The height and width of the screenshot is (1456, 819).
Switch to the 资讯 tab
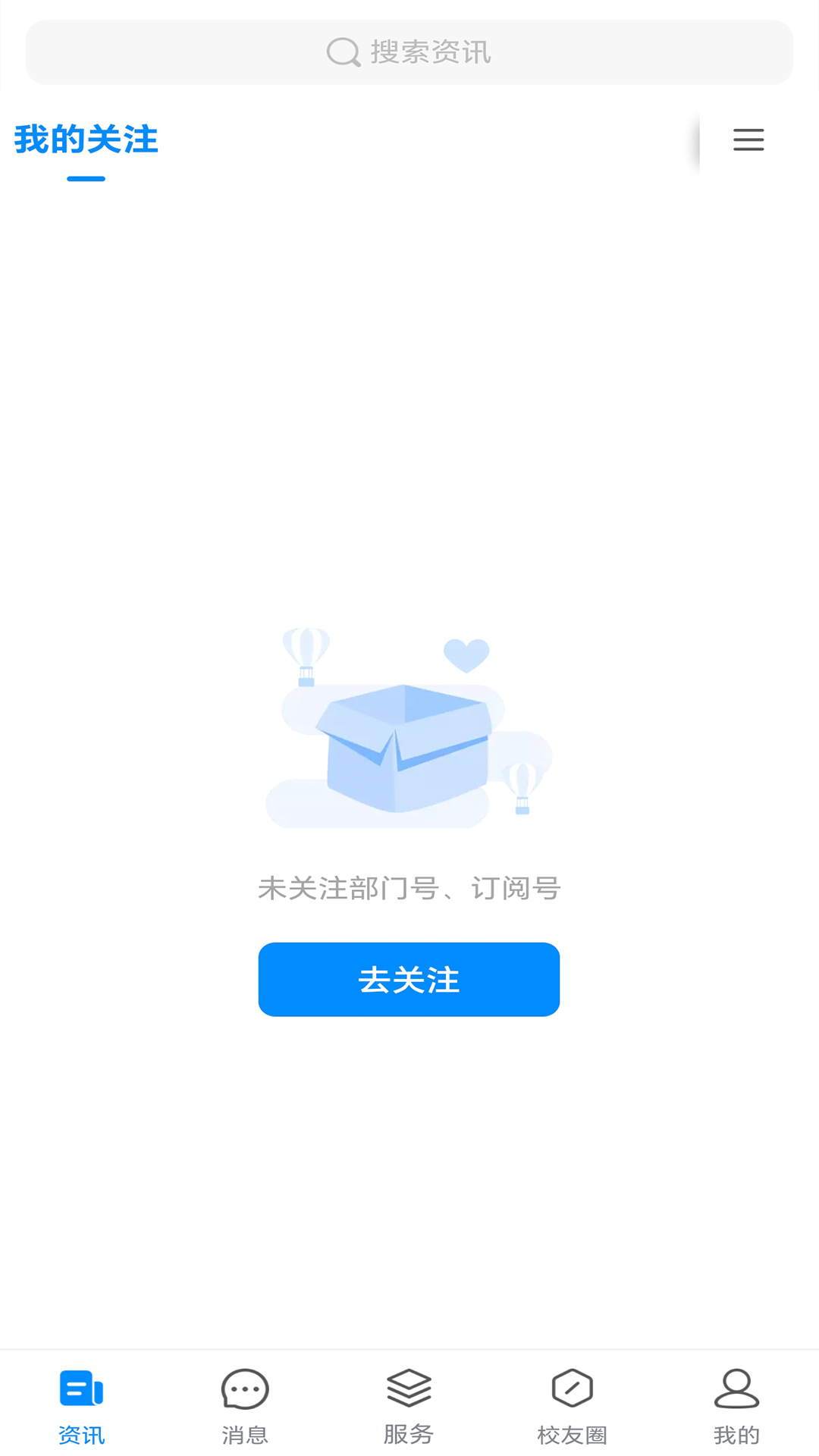tap(81, 1407)
